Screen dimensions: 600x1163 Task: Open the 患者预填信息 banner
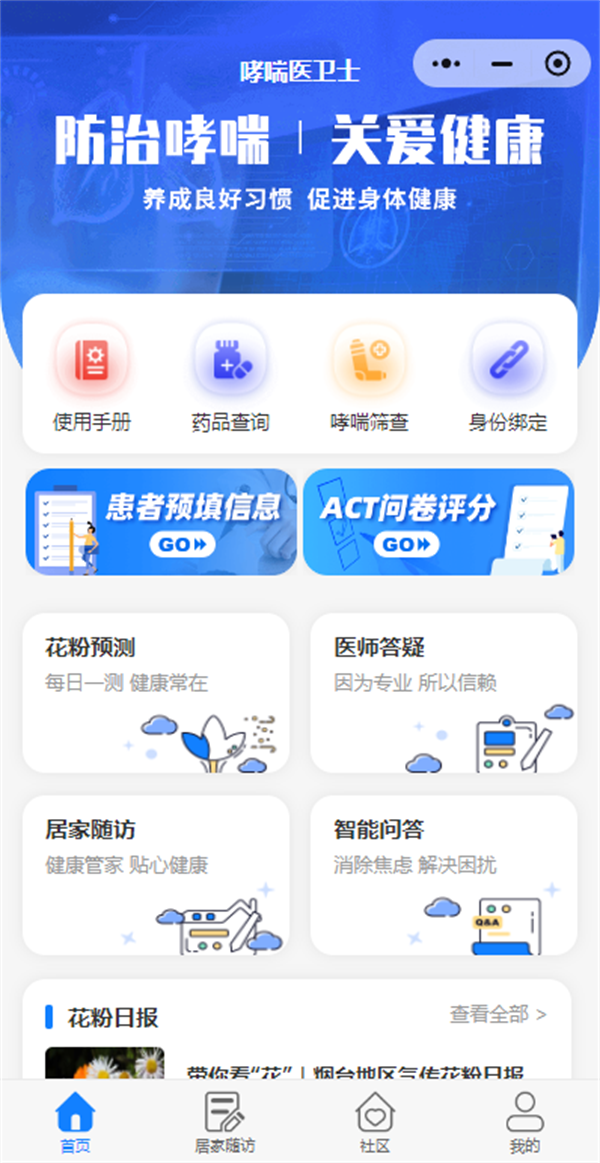click(x=161, y=522)
